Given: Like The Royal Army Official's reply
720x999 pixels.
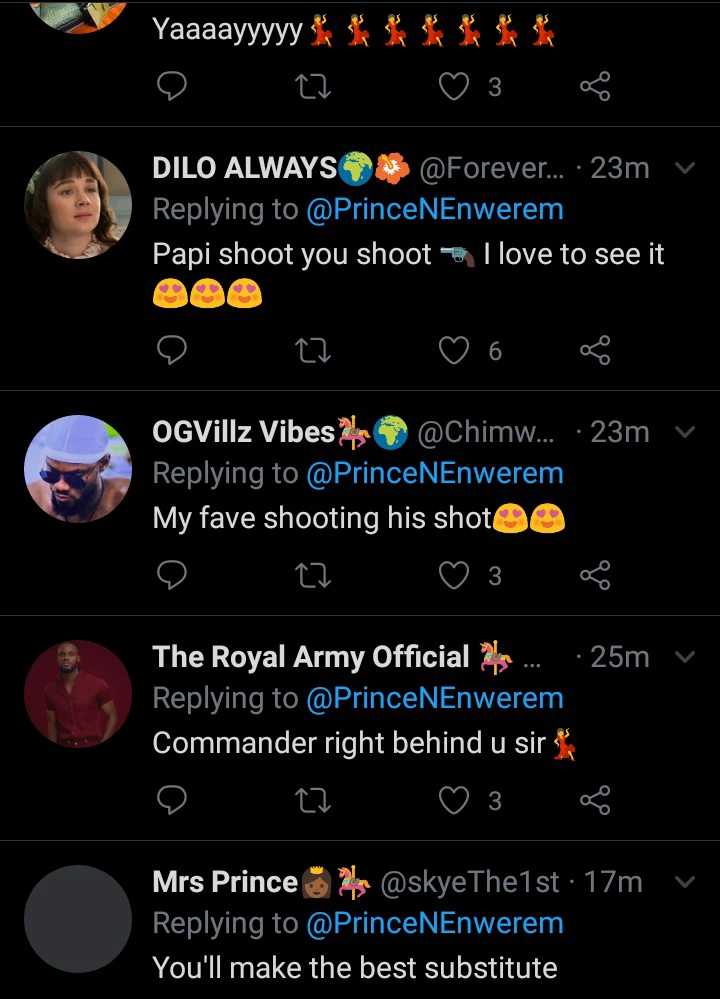Looking at the screenshot, I should (x=455, y=800).
